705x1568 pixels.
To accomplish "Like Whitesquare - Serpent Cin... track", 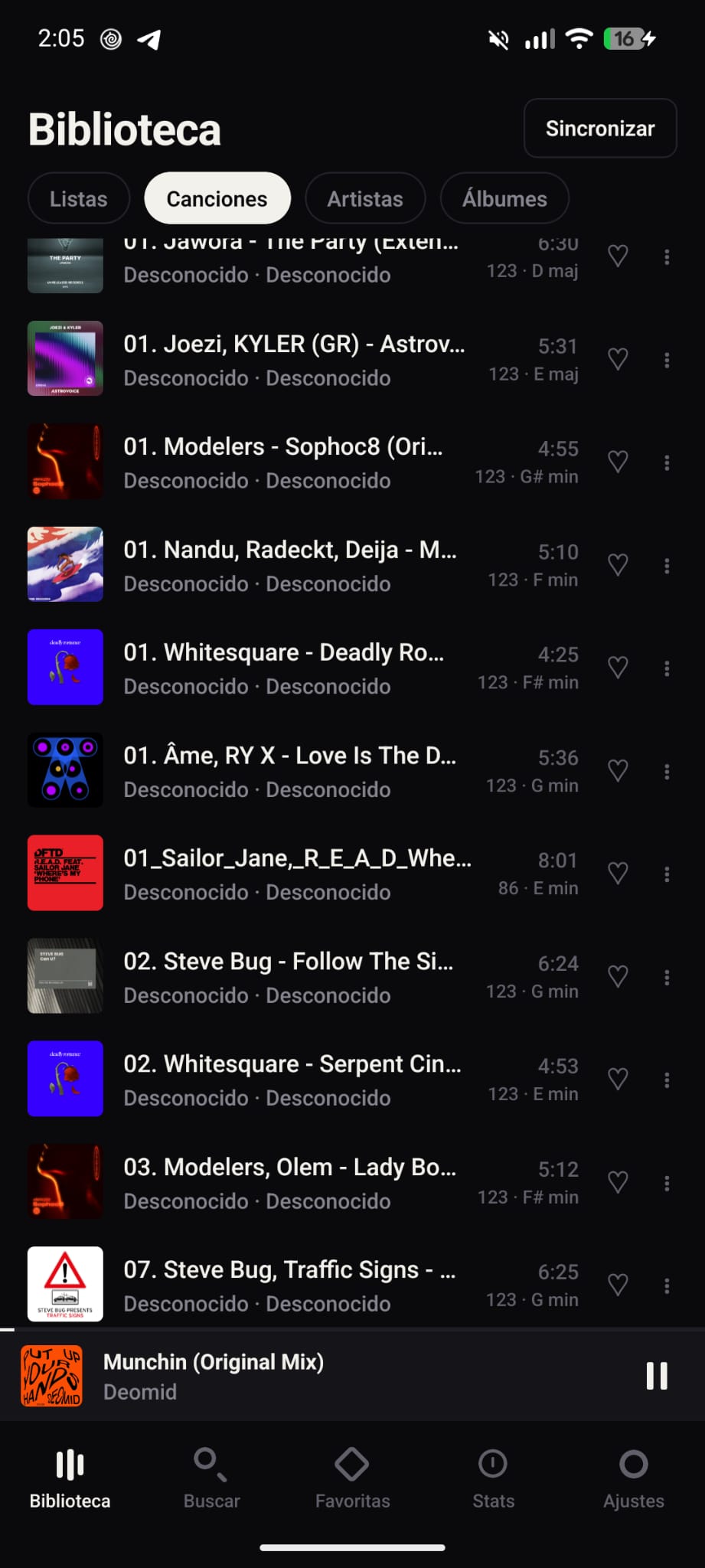I will 618,1079.
